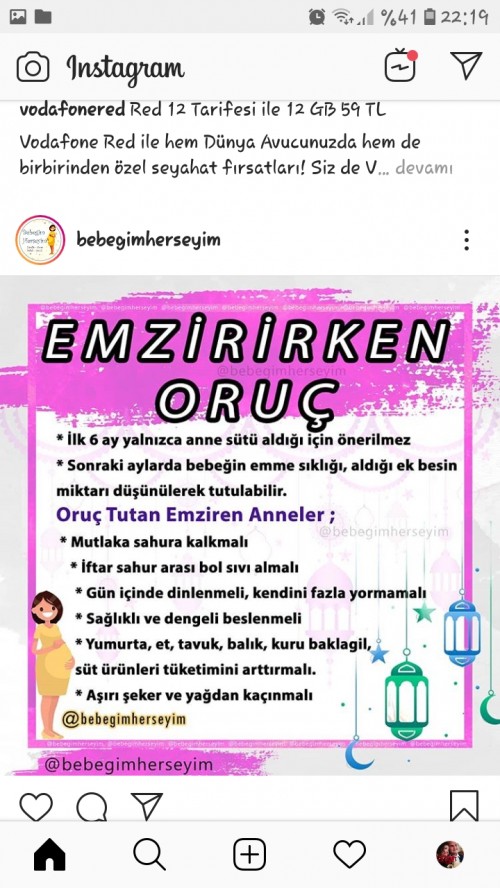Bookmark the bebegimherseyim post
The height and width of the screenshot is (888, 500).
point(464,805)
